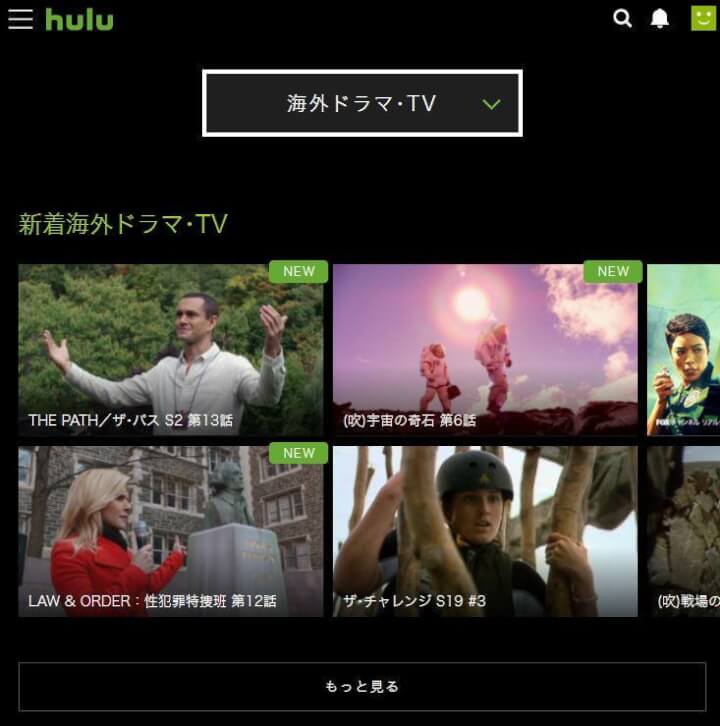Screen dimensions: 720x726
Task: Open the green smiley profile icon
Action: 704,18
